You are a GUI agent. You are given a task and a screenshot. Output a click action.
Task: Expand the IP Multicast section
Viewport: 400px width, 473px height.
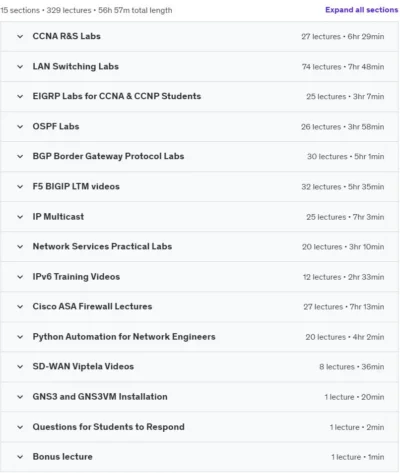(199, 217)
